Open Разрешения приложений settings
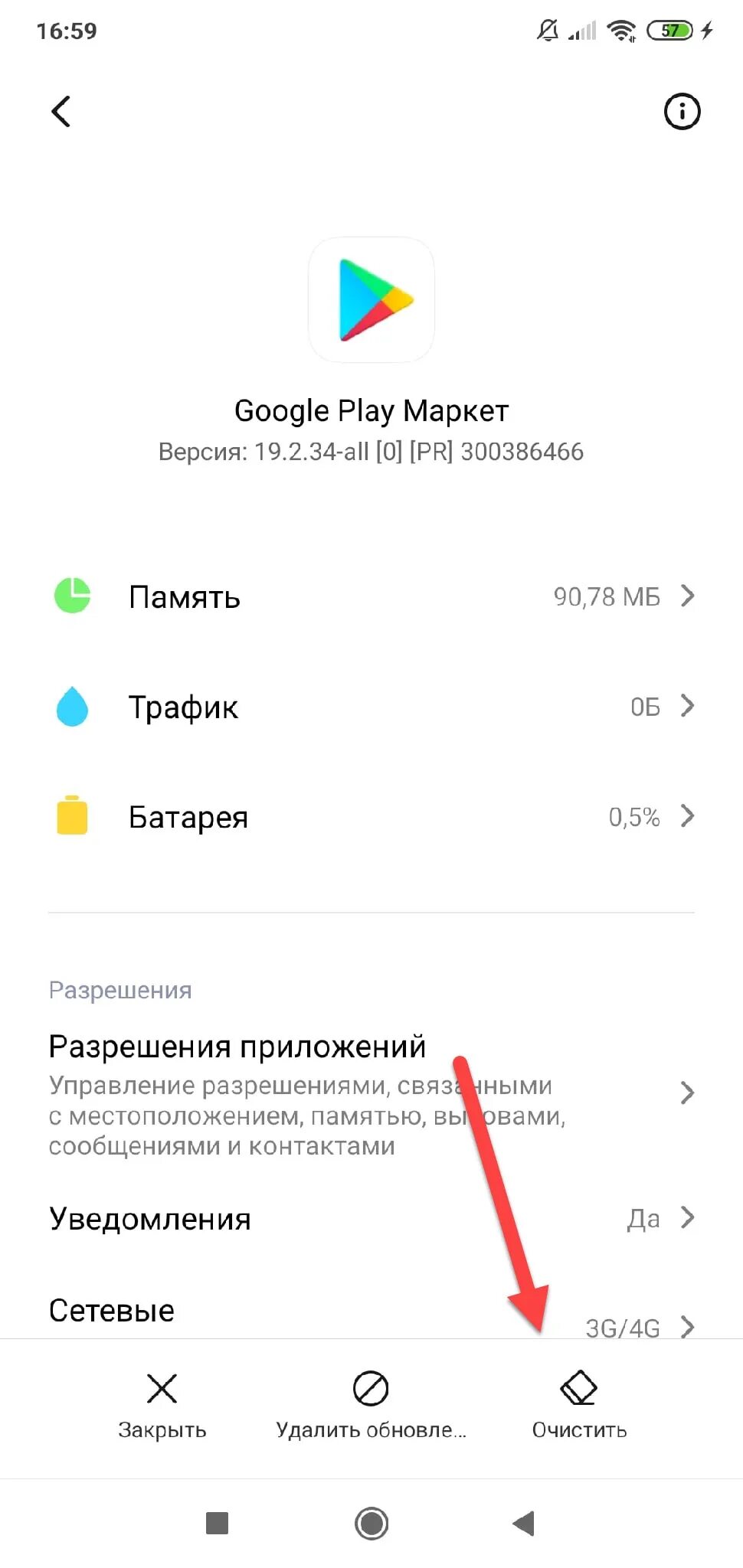 tap(371, 1093)
